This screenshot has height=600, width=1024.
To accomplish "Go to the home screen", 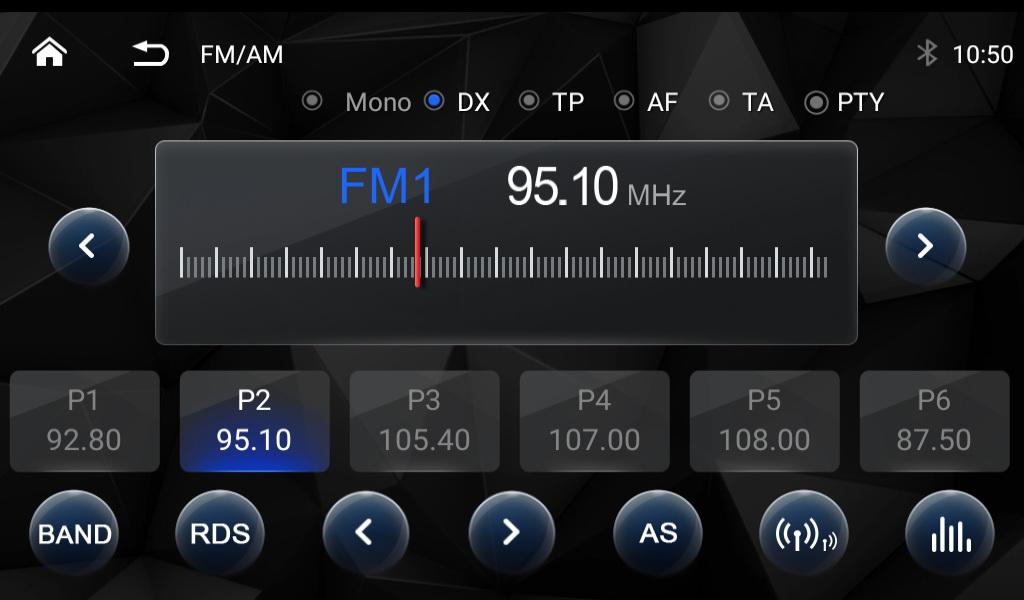I will pos(49,54).
